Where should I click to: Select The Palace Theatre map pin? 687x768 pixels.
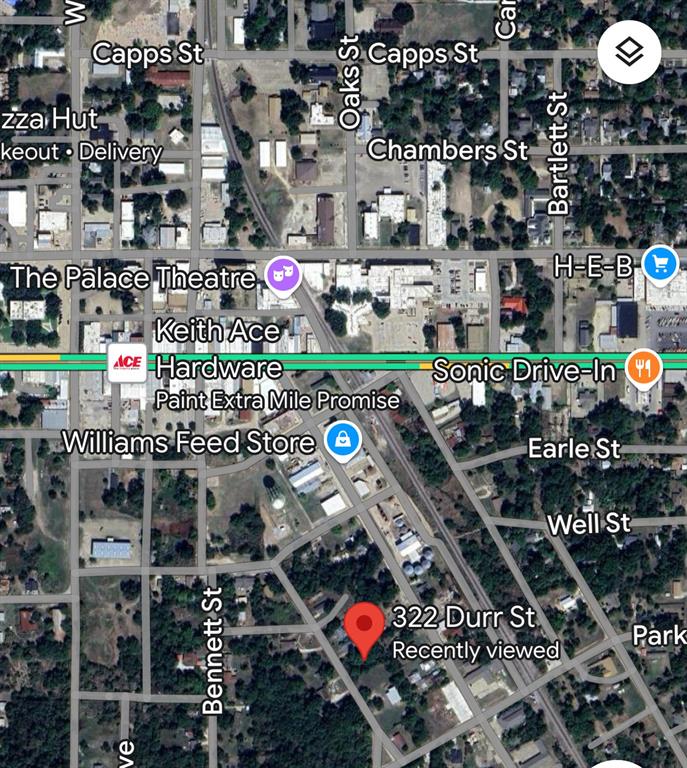(x=283, y=274)
